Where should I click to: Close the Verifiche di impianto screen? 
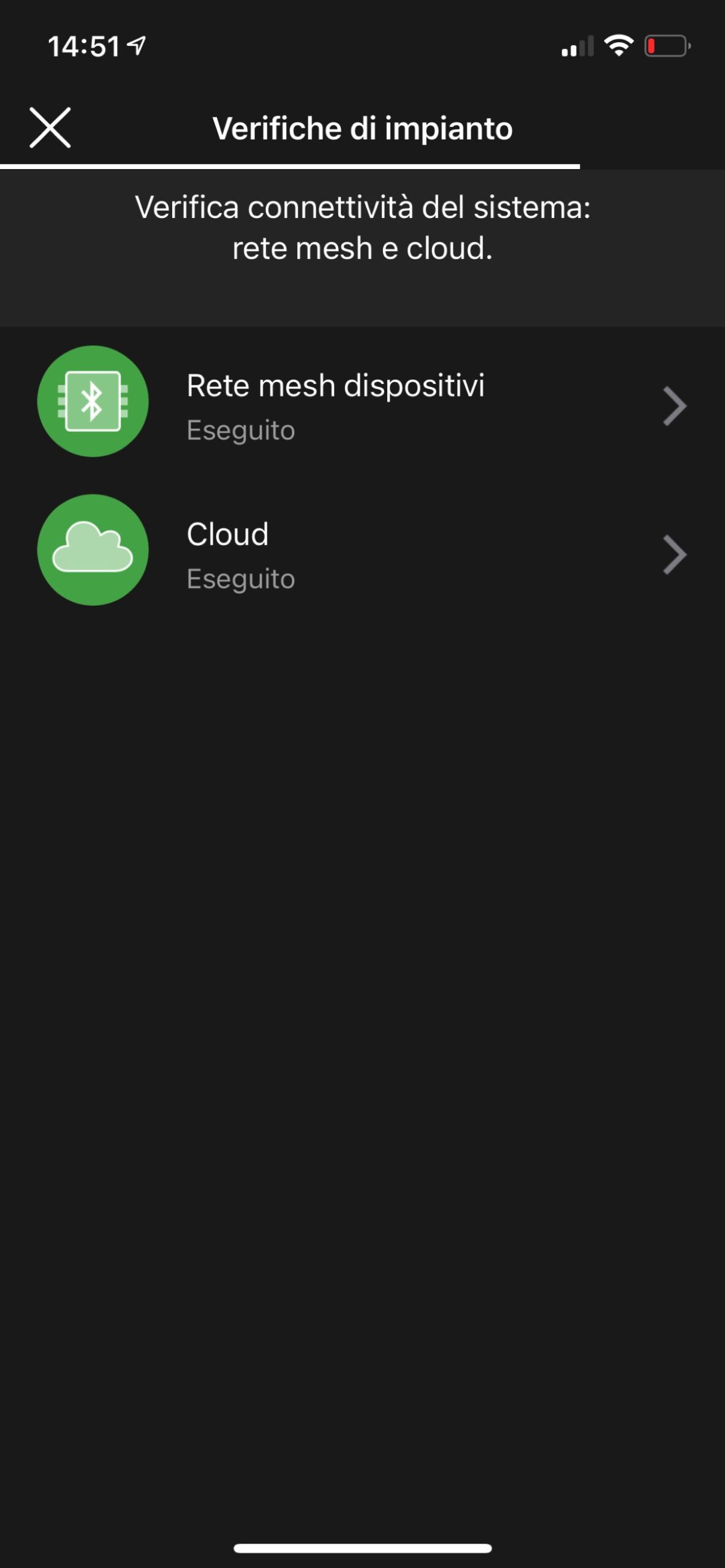click(50, 127)
